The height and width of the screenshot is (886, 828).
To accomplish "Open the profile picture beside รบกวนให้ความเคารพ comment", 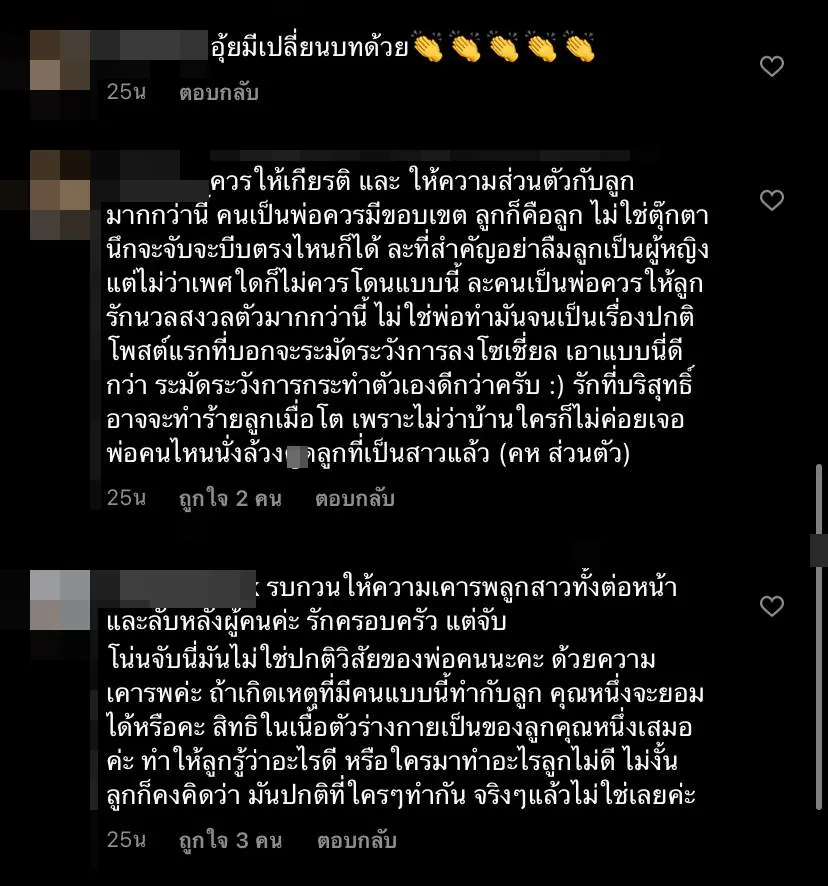I will [60, 600].
